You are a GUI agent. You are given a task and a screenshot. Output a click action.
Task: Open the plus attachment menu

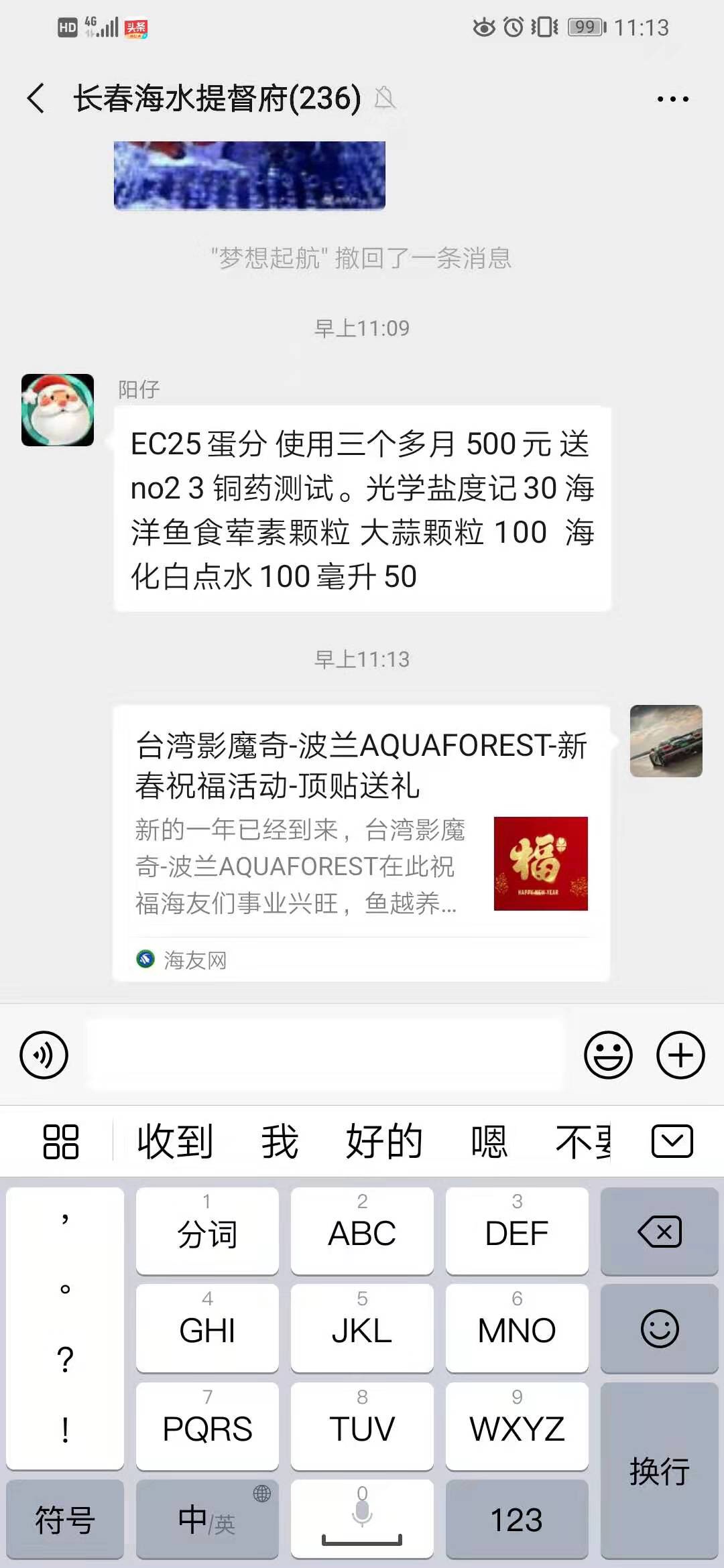pyautogui.click(x=680, y=1055)
